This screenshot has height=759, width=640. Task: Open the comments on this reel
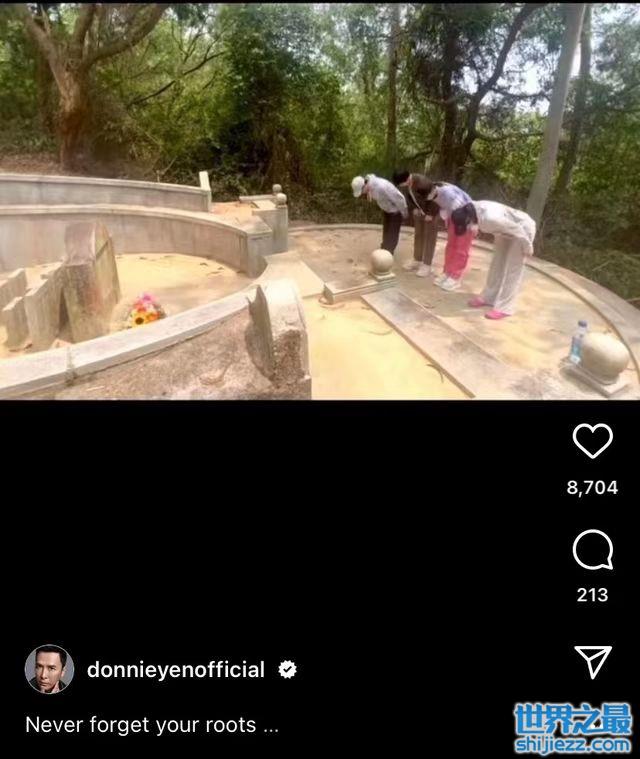592,550
